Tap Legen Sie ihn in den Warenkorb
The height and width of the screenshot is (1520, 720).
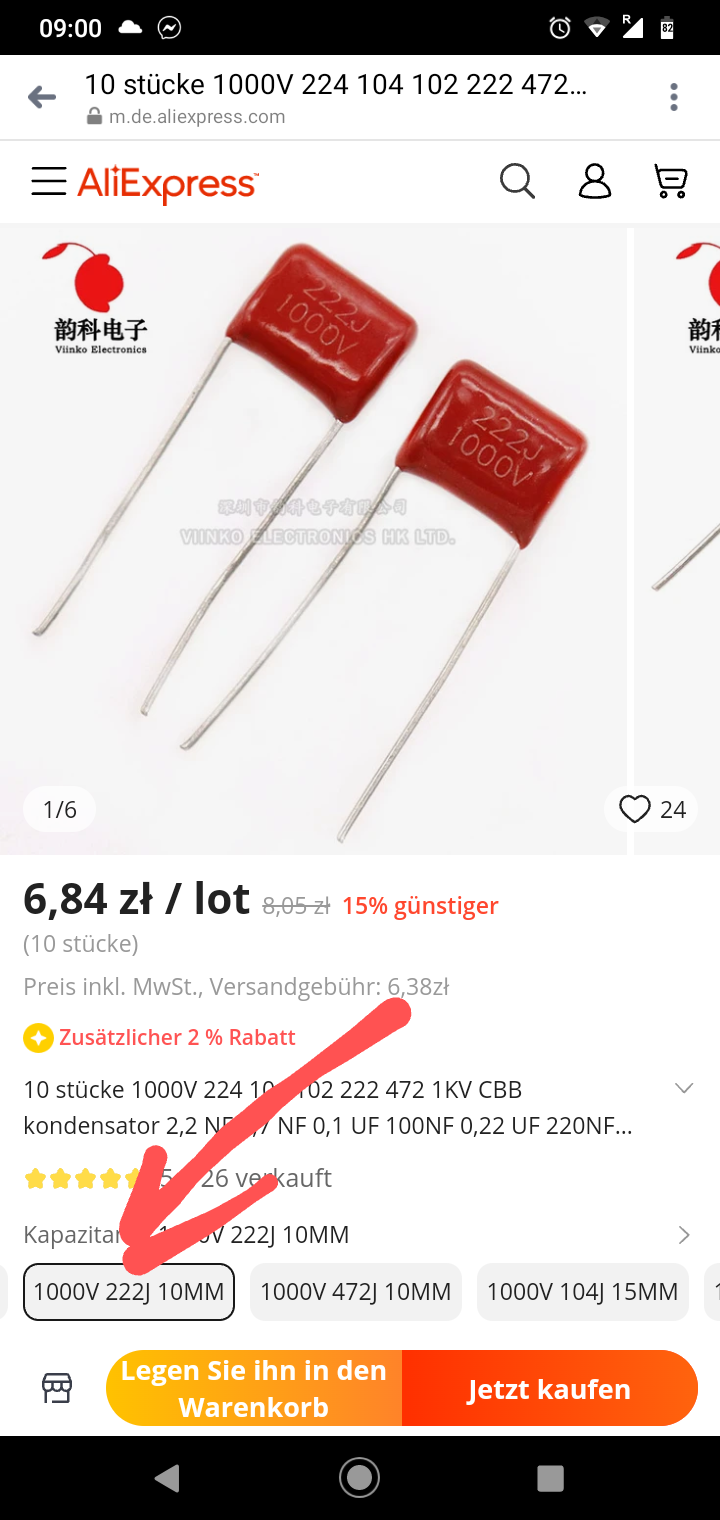tap(254, 1388)
